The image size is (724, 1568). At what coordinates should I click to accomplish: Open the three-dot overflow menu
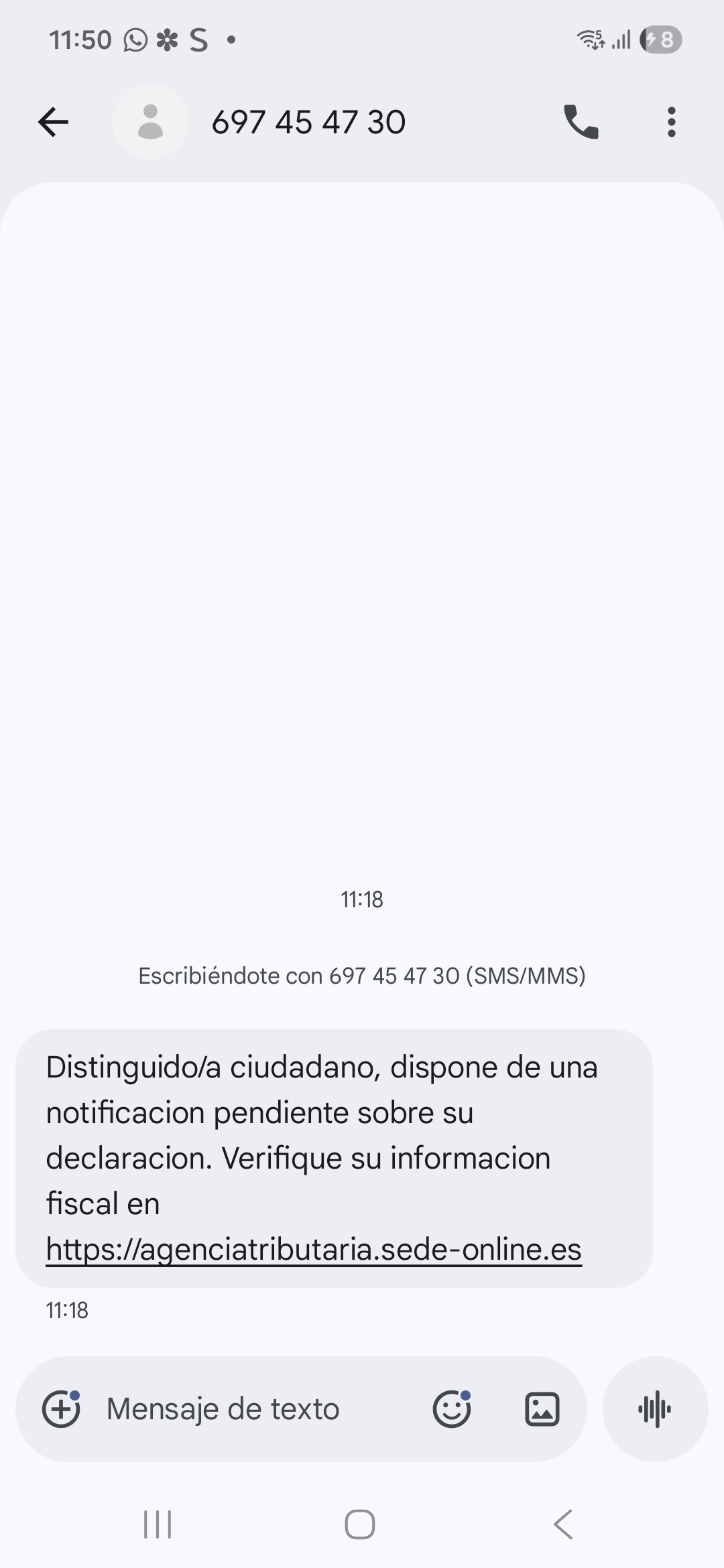coord(670,121)
